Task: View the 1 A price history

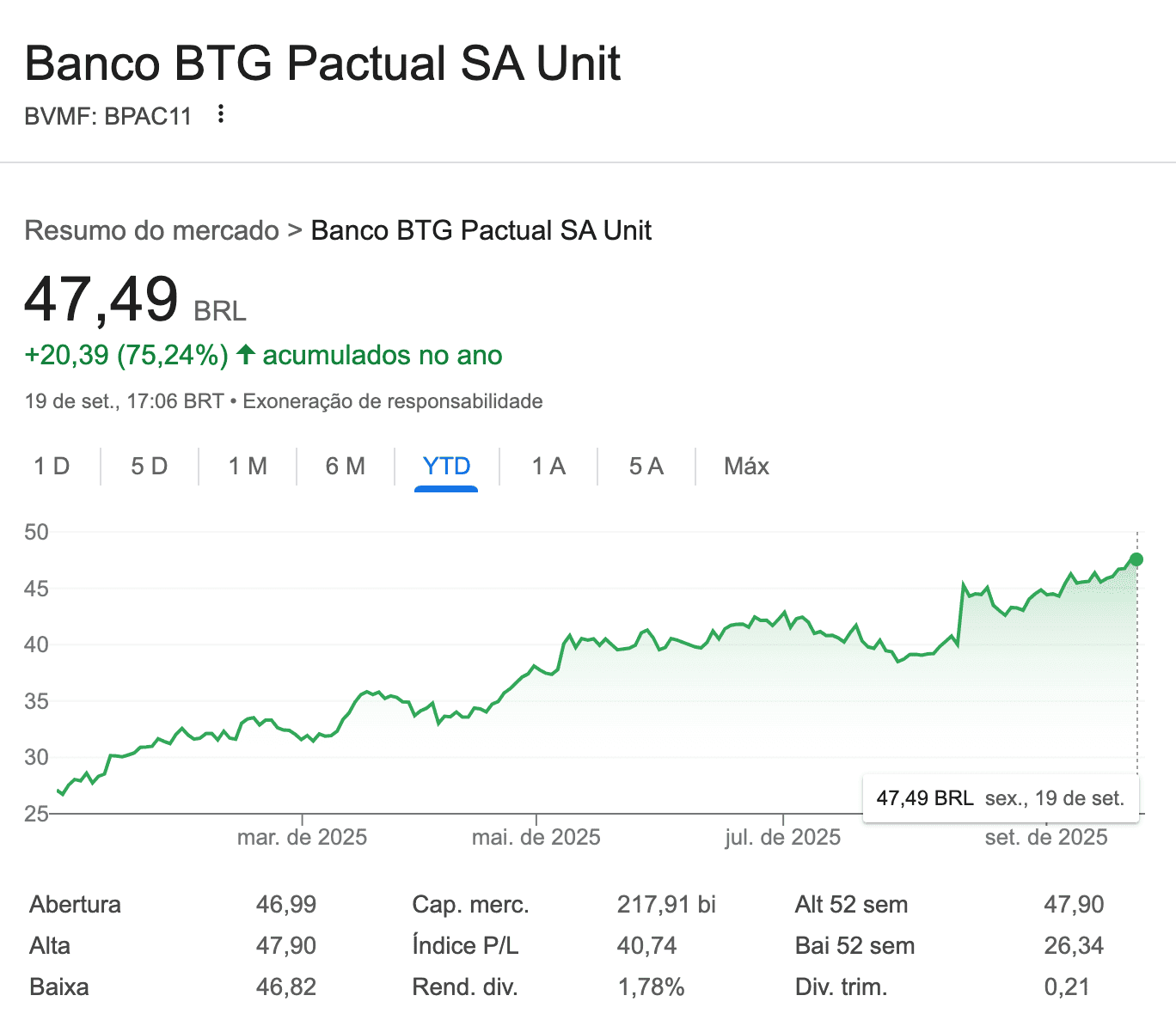Action: click(x=548, y=467)
